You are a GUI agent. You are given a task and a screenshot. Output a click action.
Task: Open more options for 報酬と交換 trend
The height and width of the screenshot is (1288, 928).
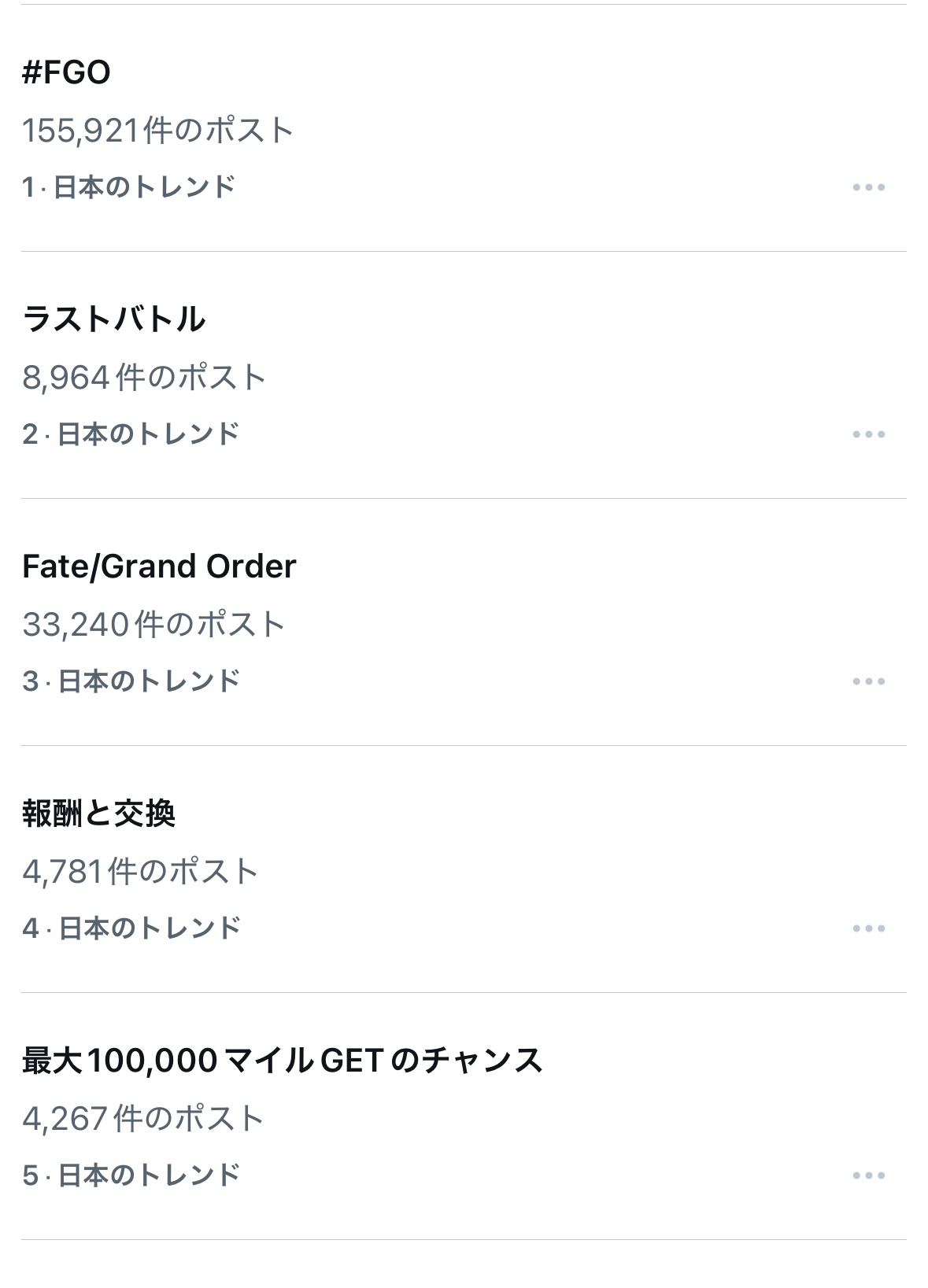point(869,928)
